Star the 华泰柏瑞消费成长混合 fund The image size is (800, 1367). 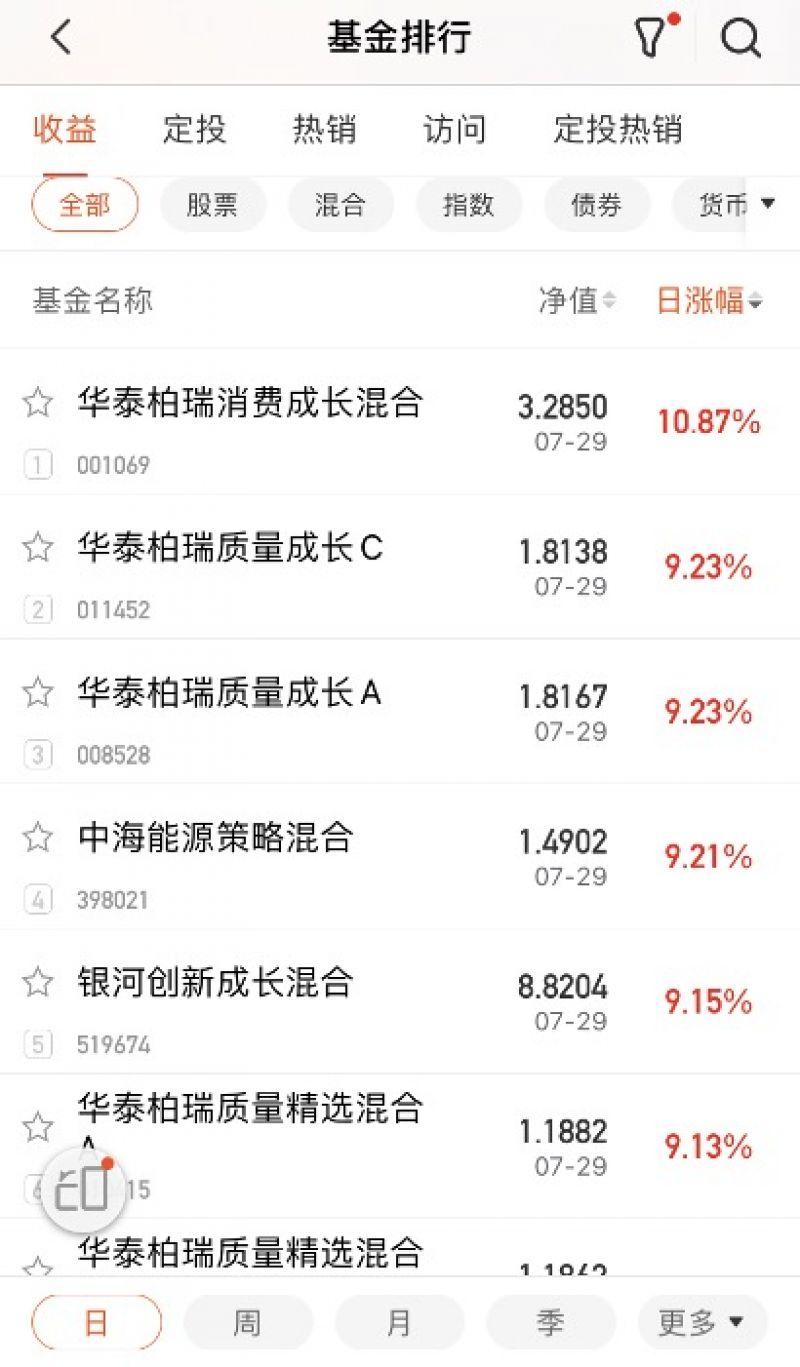tap(37, 402)
